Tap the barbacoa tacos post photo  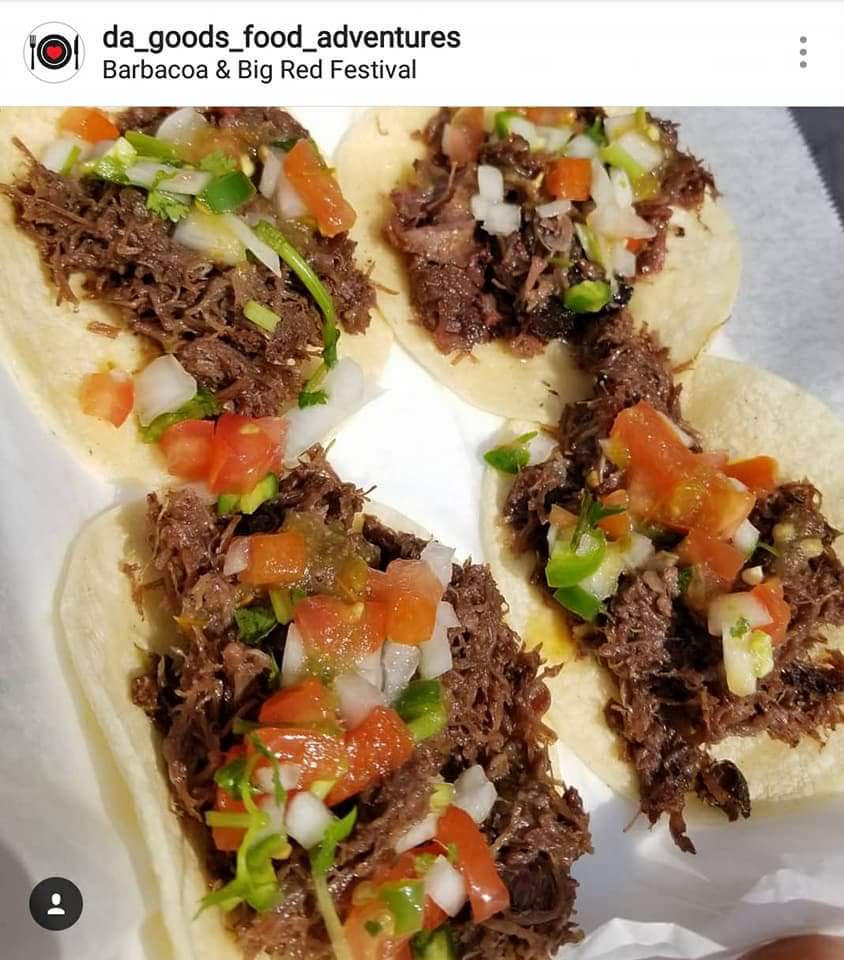pyautogui.click(x=422, y=532)
